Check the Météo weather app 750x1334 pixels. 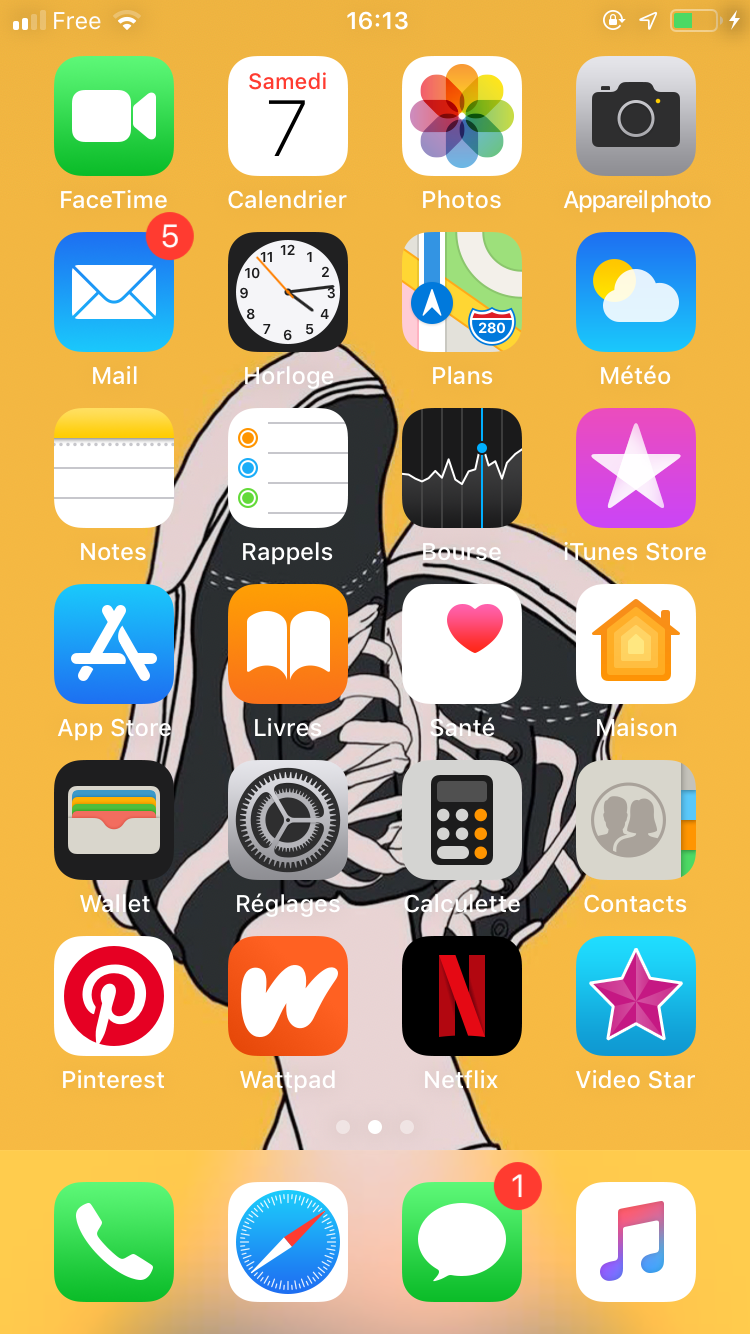click(636, 292)
